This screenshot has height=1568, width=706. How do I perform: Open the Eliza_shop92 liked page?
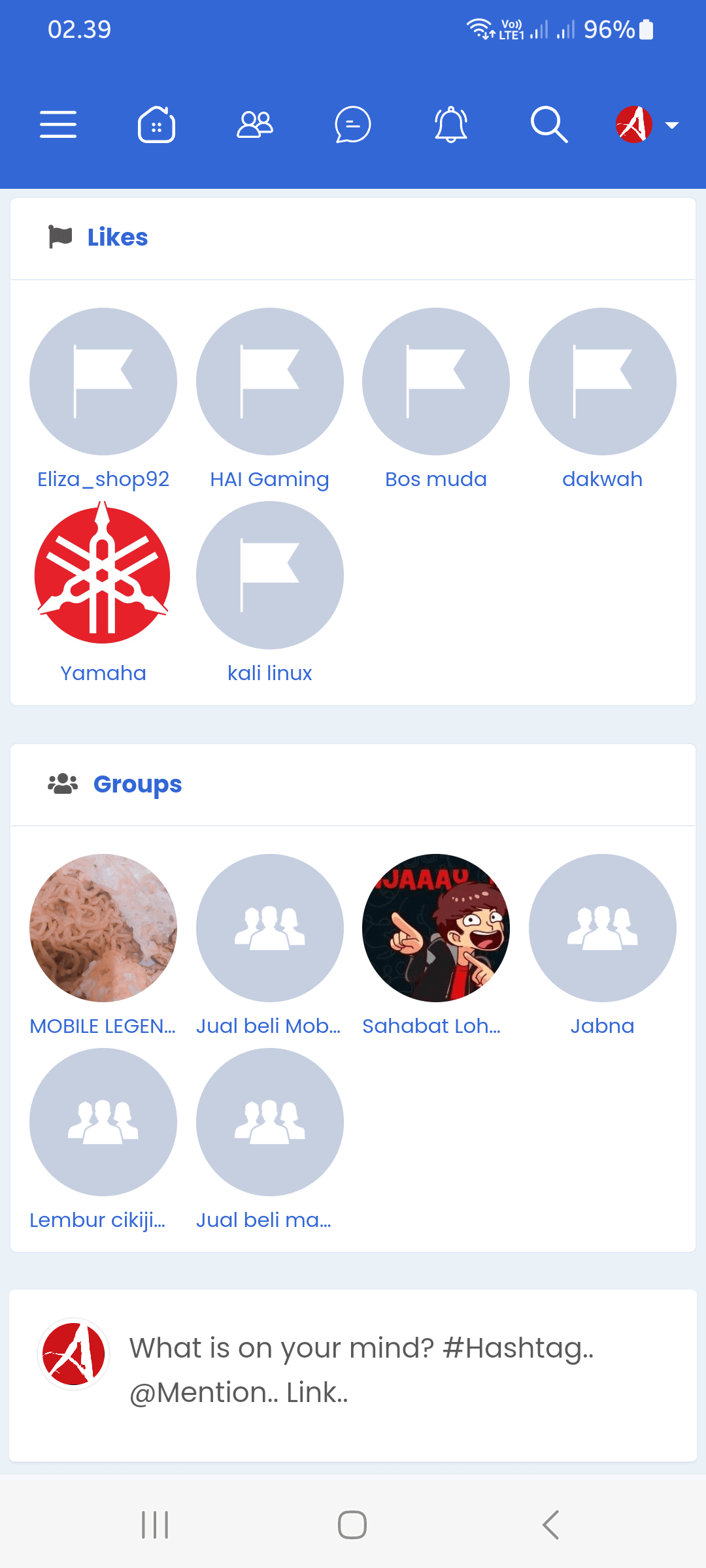[103, 382]
